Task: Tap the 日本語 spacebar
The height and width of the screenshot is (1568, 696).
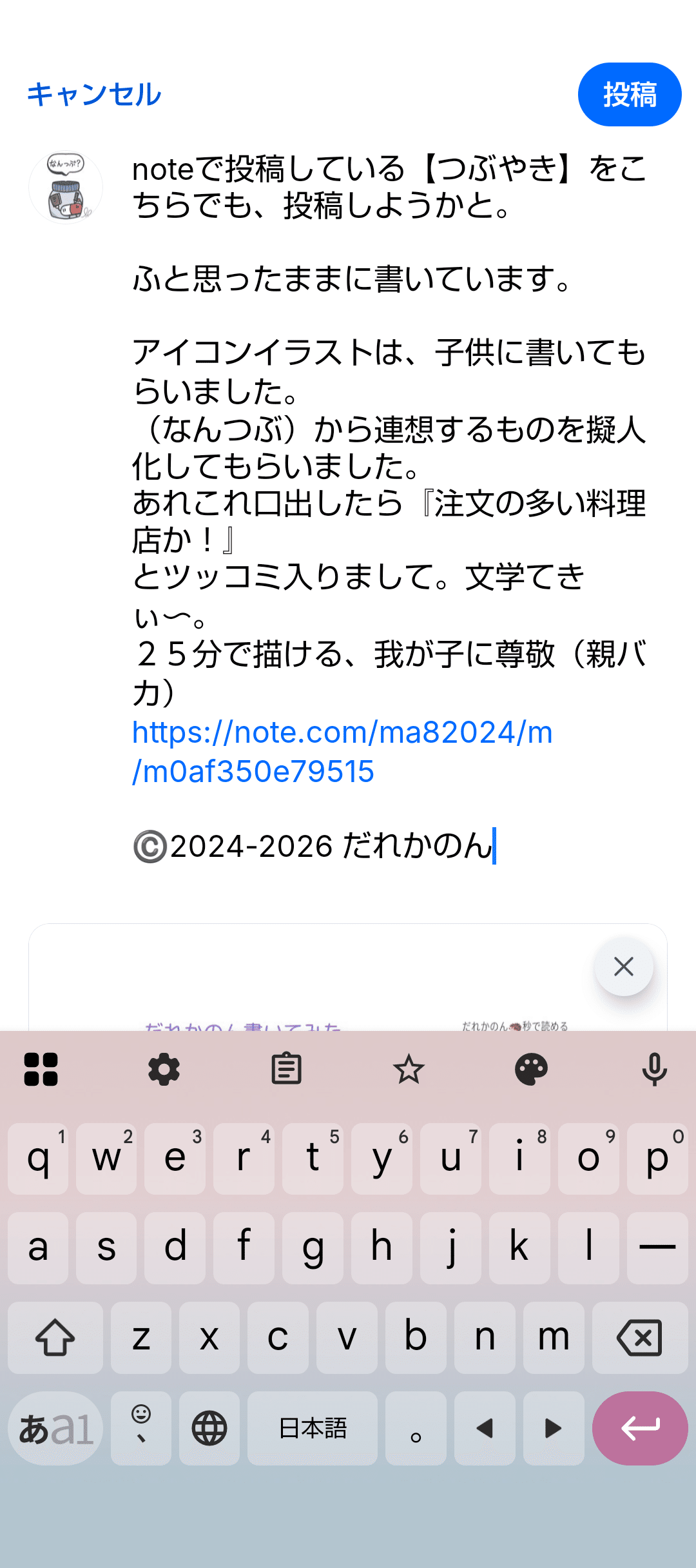Action: tap(313, 1429)
